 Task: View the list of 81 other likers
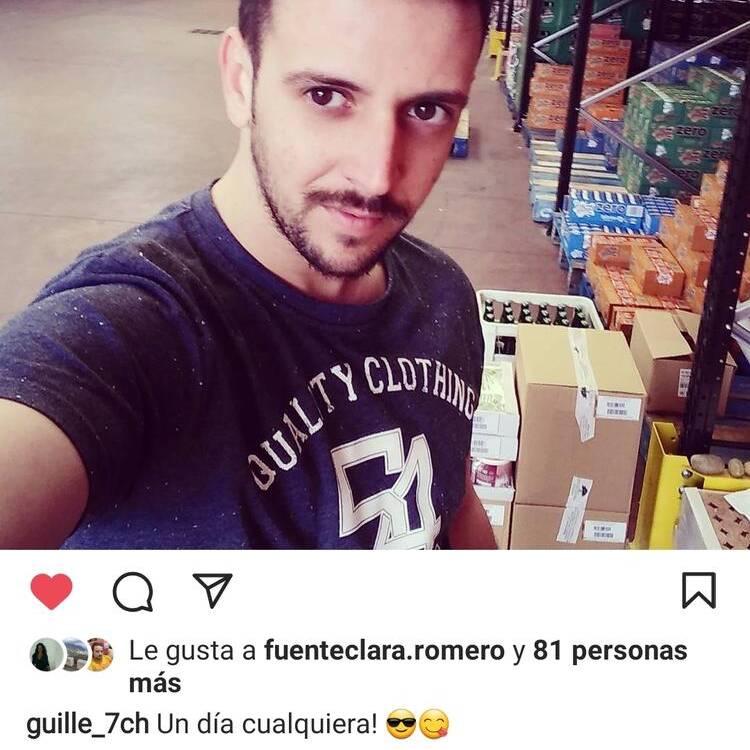tap(610, 652)
